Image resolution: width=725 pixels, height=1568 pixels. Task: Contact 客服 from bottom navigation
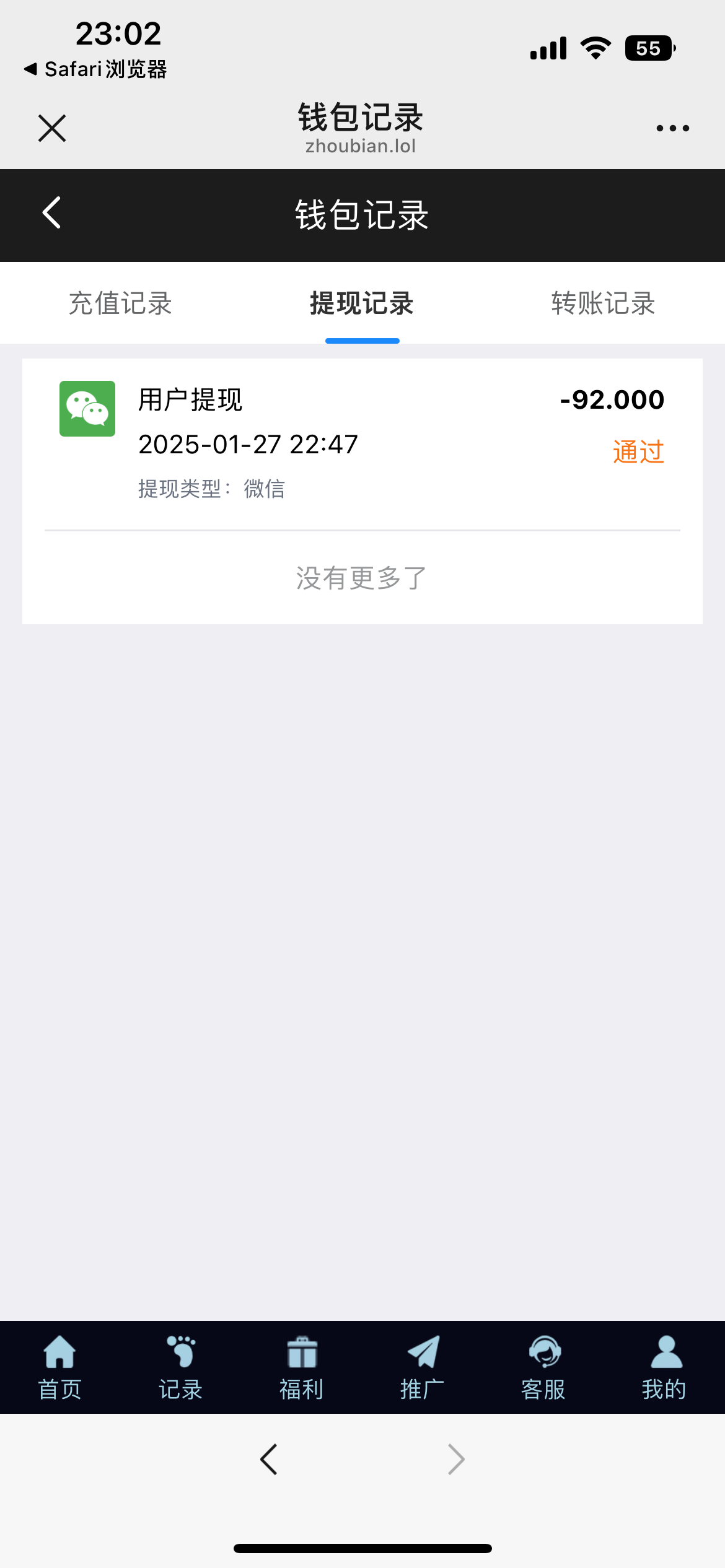click(x=543, y=1367)
